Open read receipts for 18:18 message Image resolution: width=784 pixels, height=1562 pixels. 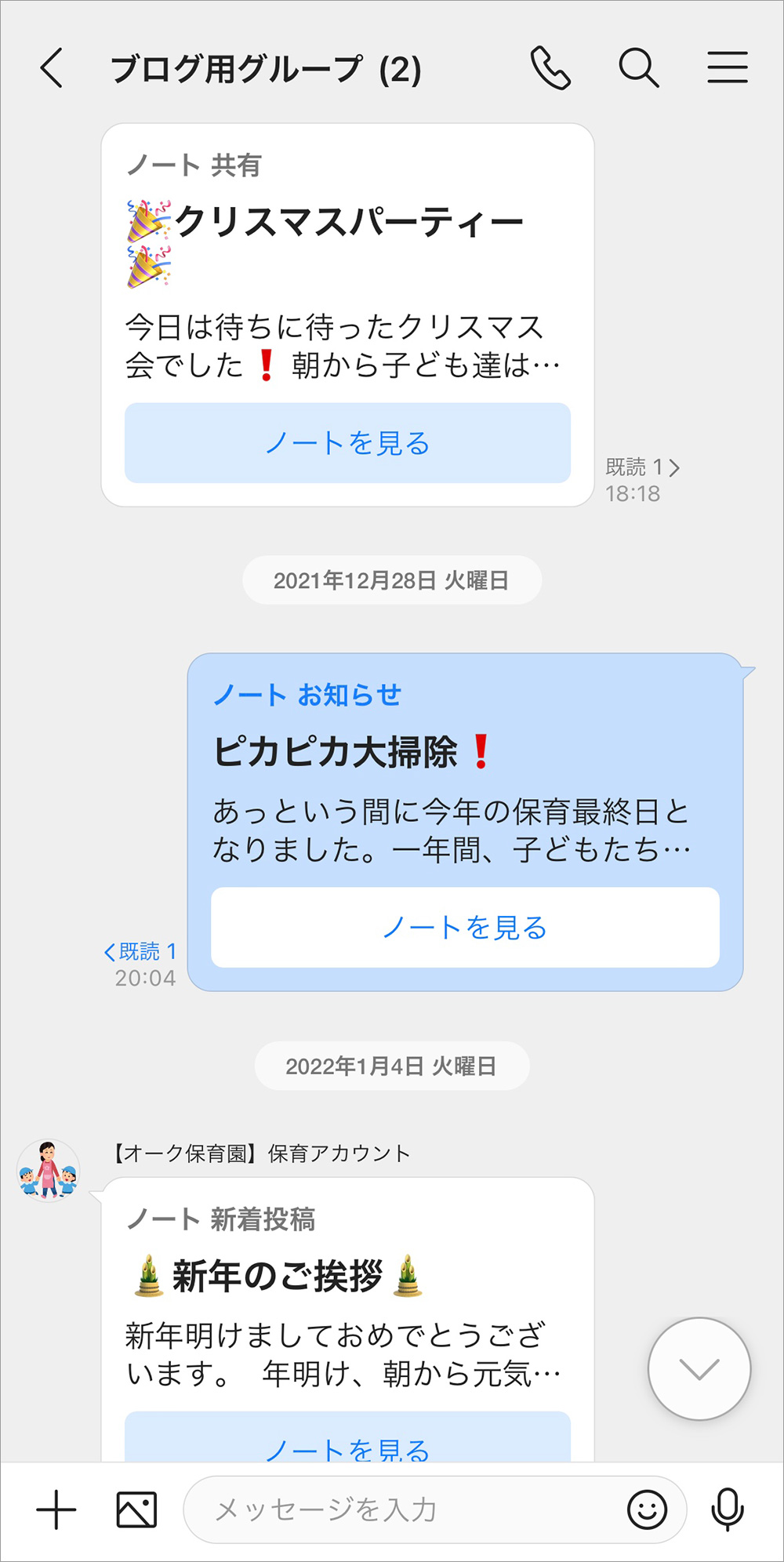coord(642,467)
